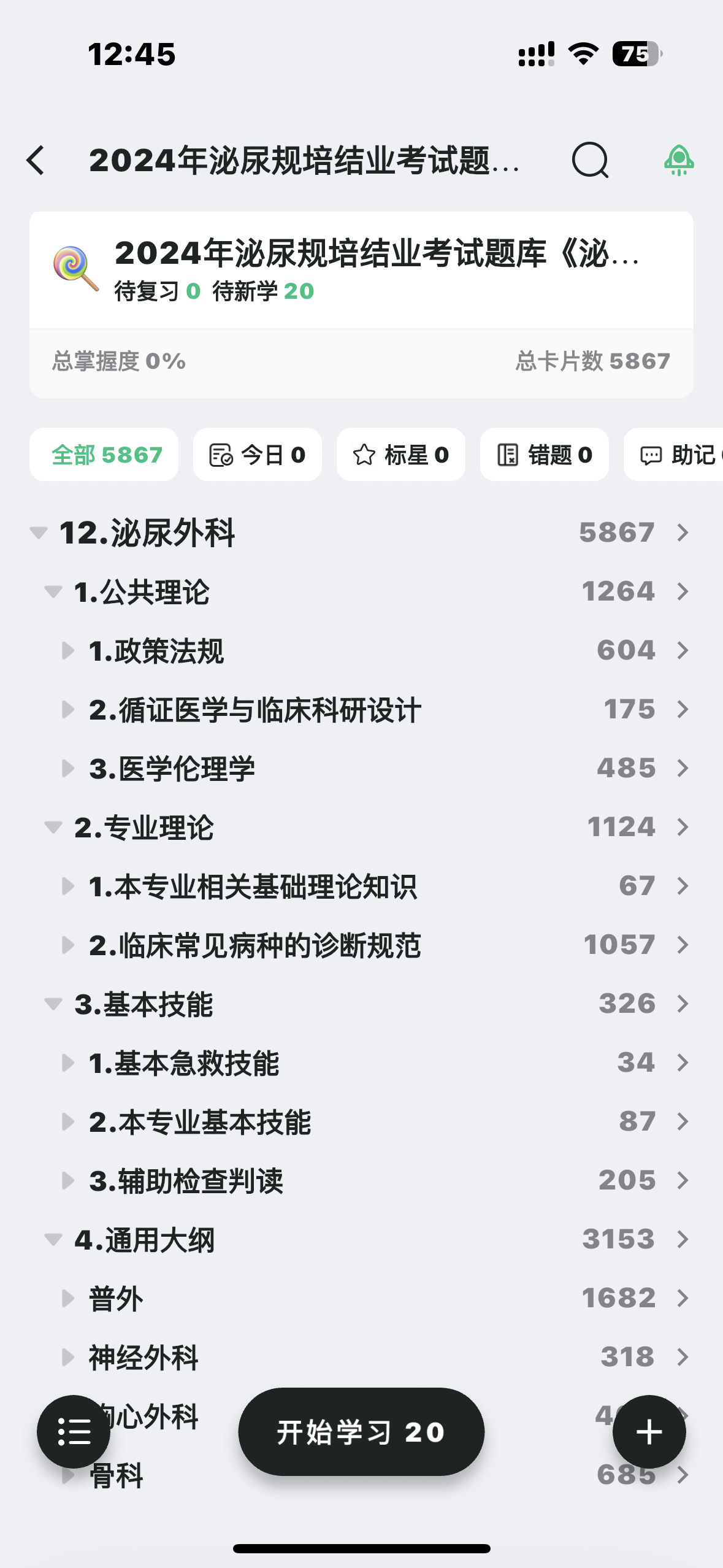The image size is (723, 1568).
Task: Open the floating list menu button
Action: point(74,1432)
